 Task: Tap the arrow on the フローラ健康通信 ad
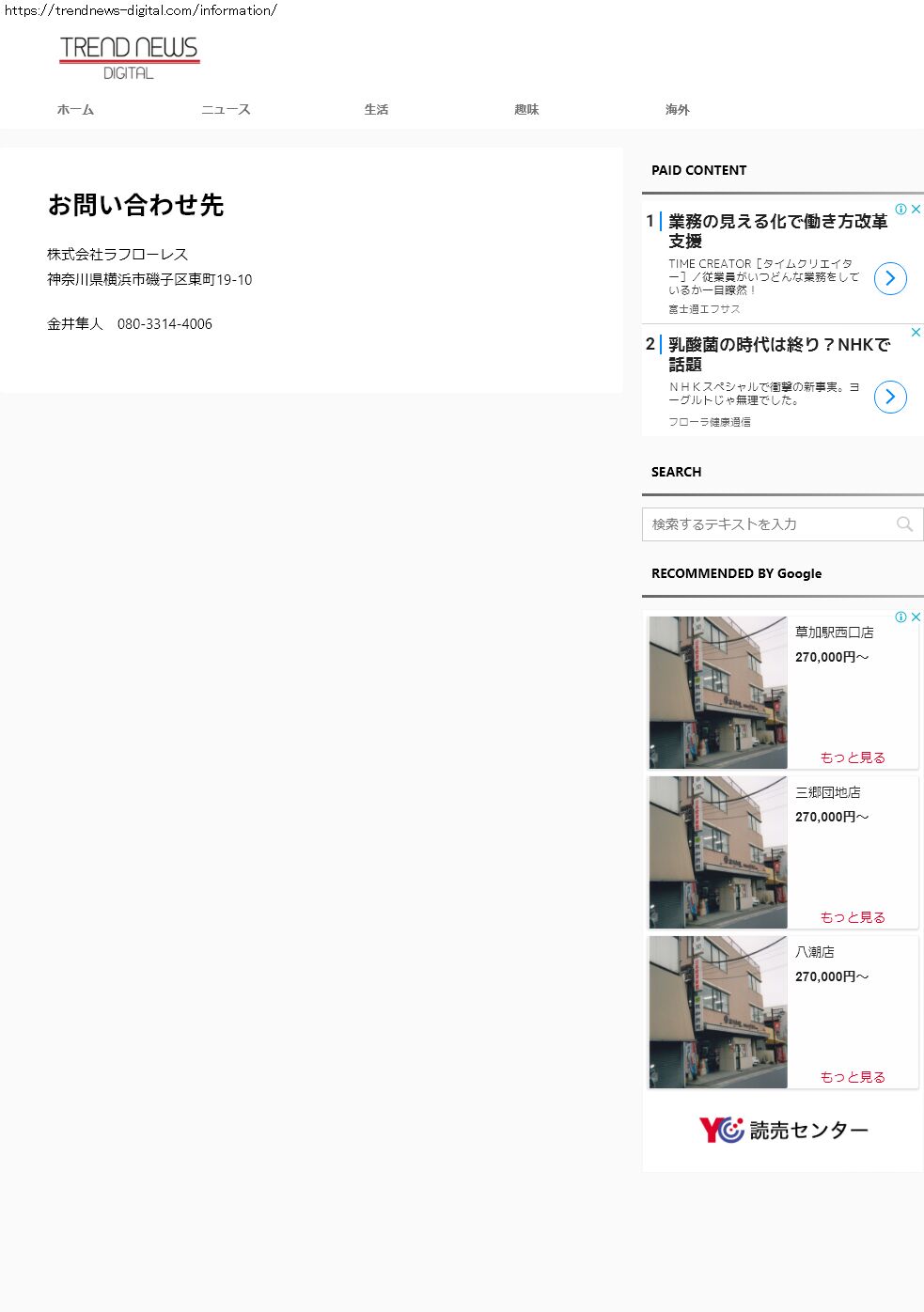(x=890, y=397)
